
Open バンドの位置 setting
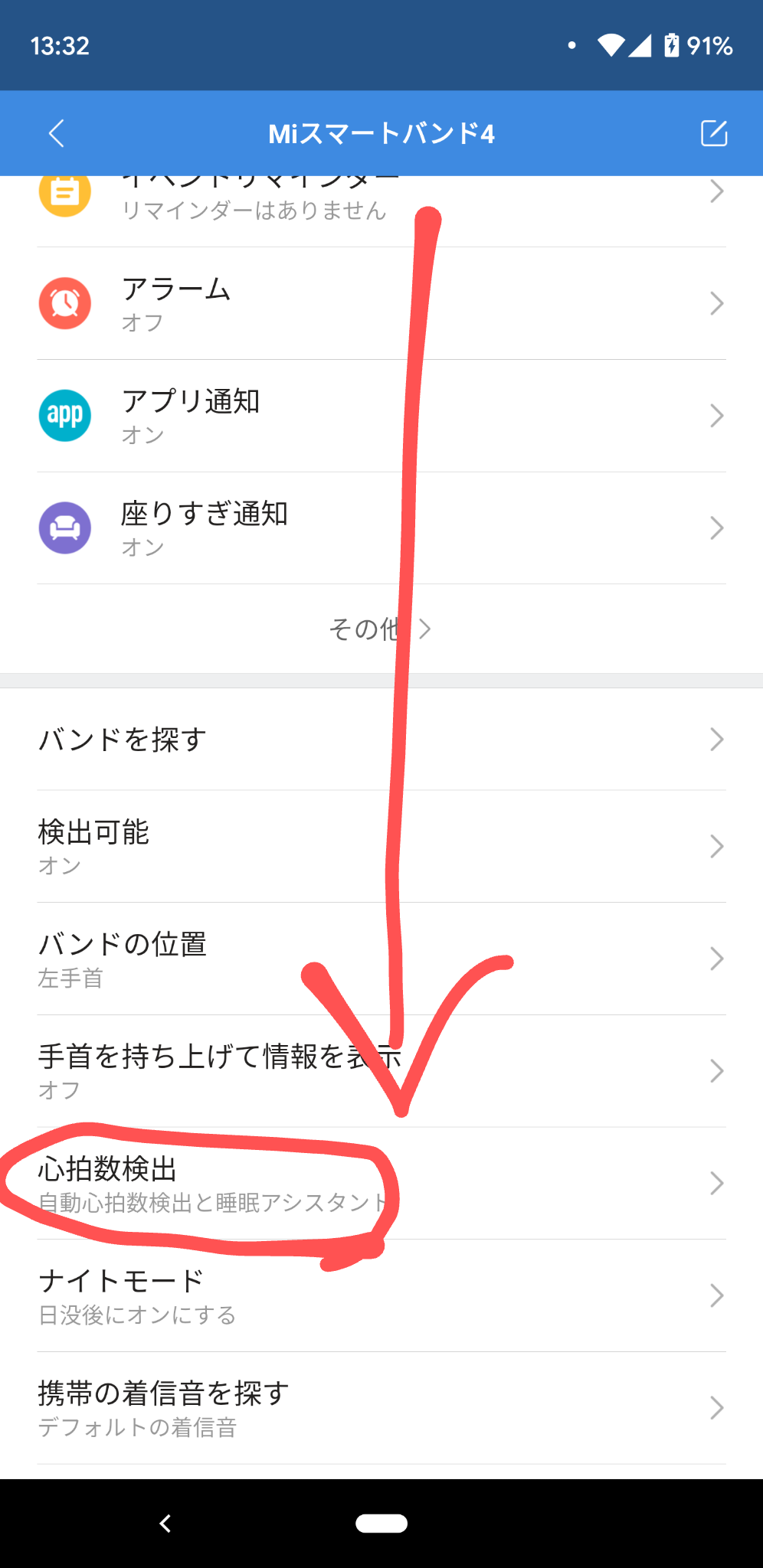(381, 959)
